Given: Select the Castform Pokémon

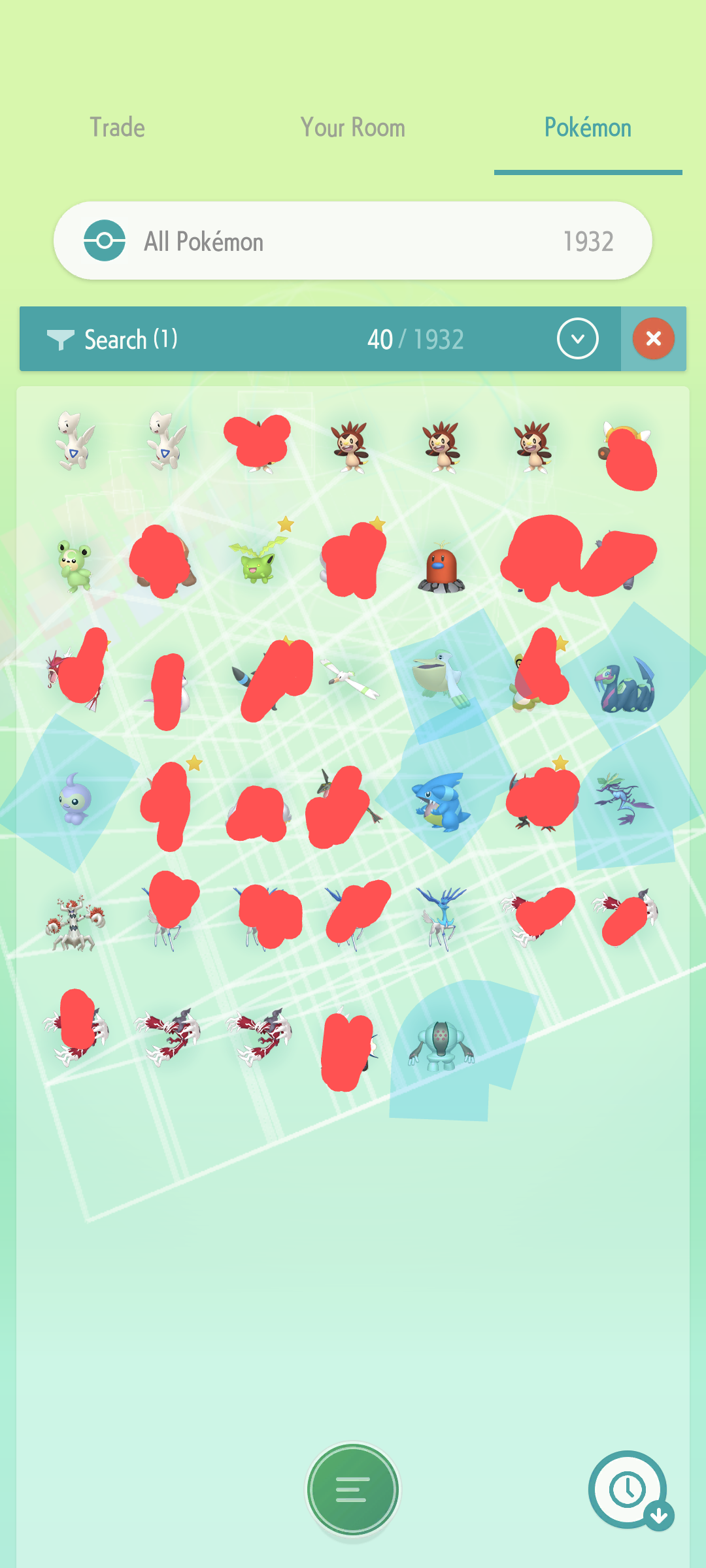Looking at the screenshot, I should pyautogui.click(x=76, y=800).
